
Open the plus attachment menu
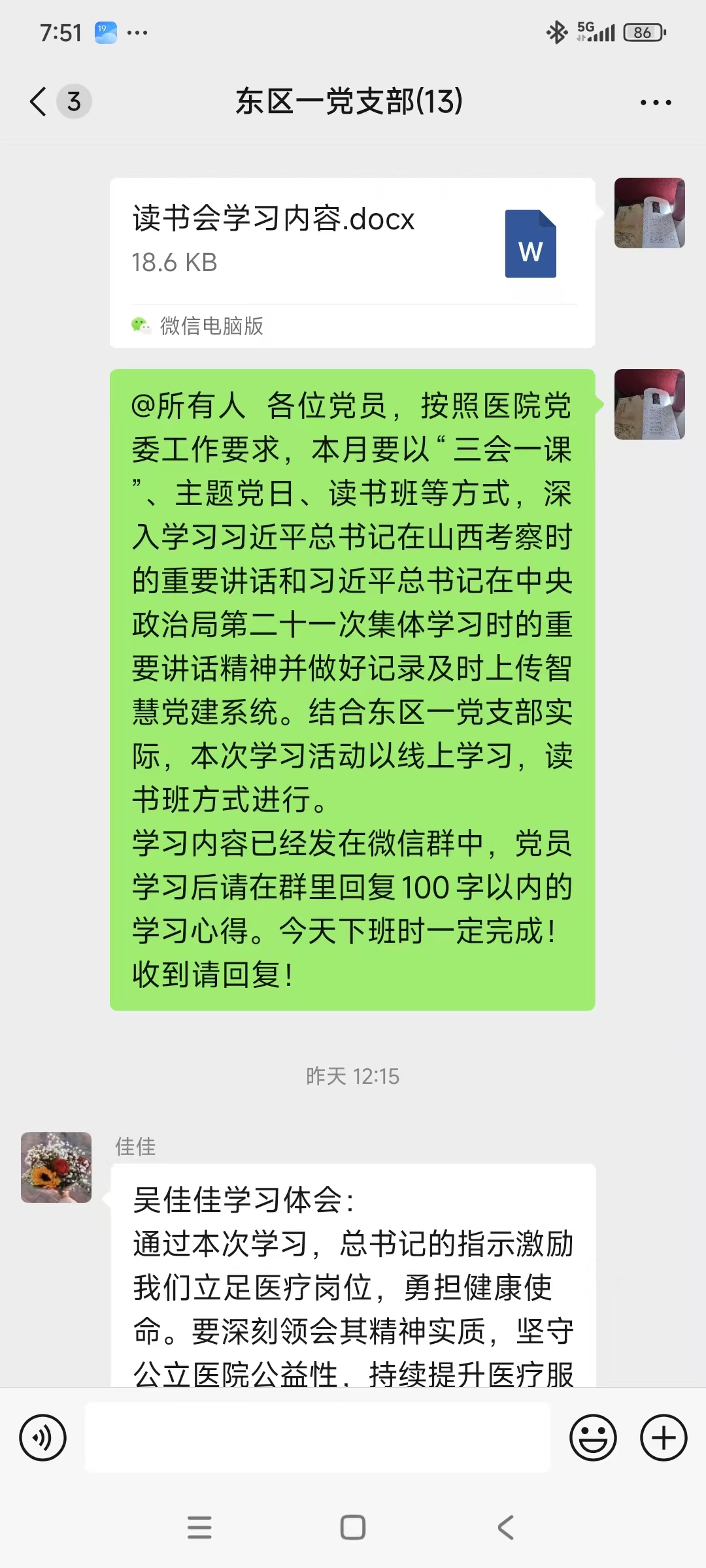tap(664, 1438)
